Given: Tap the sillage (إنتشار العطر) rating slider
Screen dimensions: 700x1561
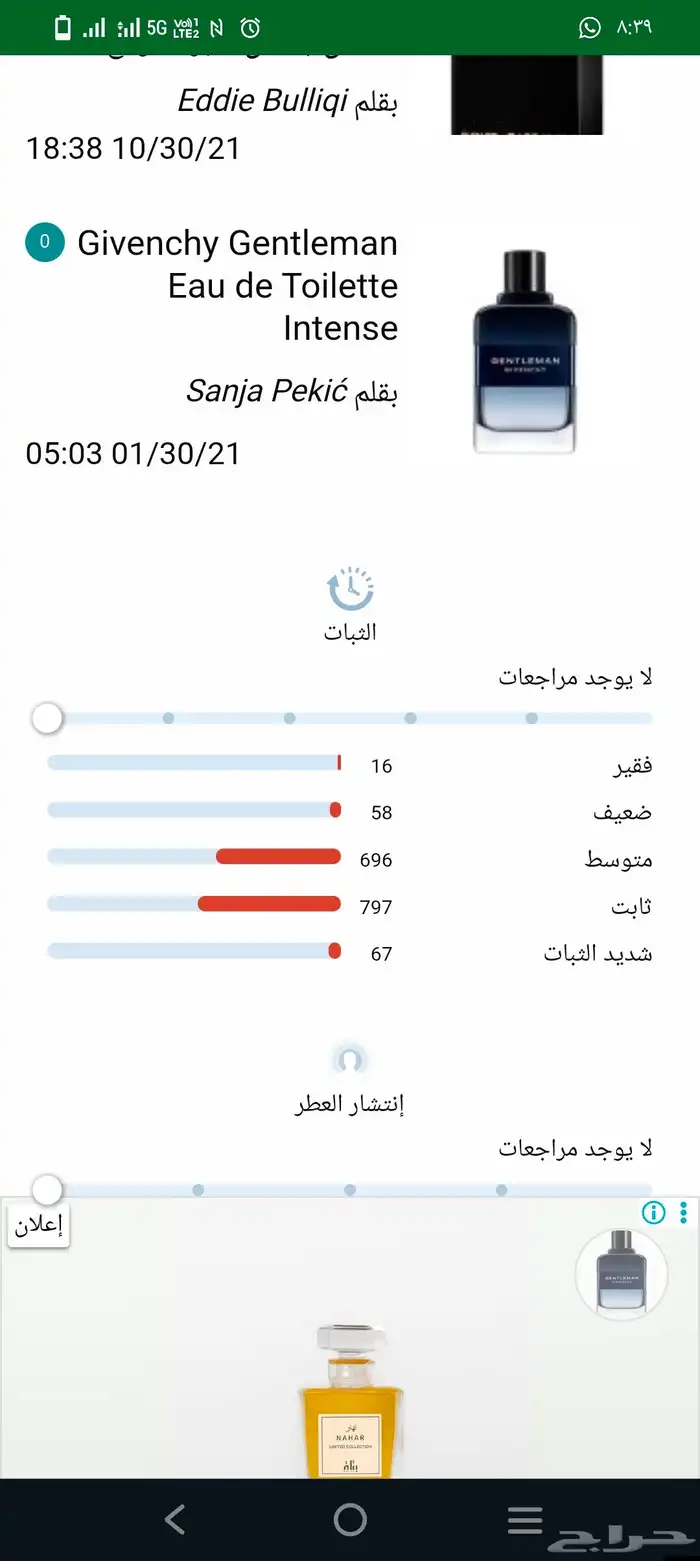Looking at the screenshot, I should pyautogui.click(x=349, y=1189).
